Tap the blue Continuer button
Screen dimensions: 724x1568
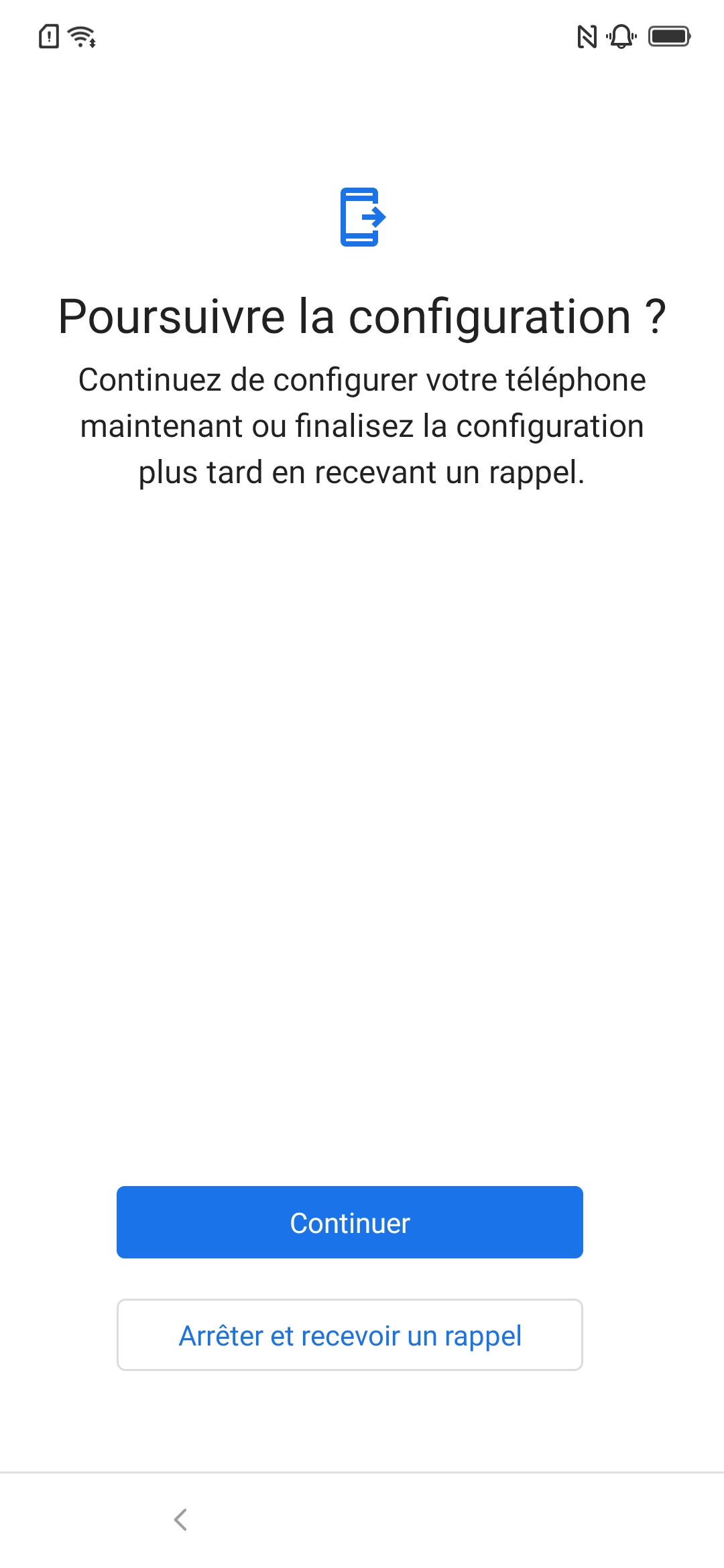pos(349,1222)
